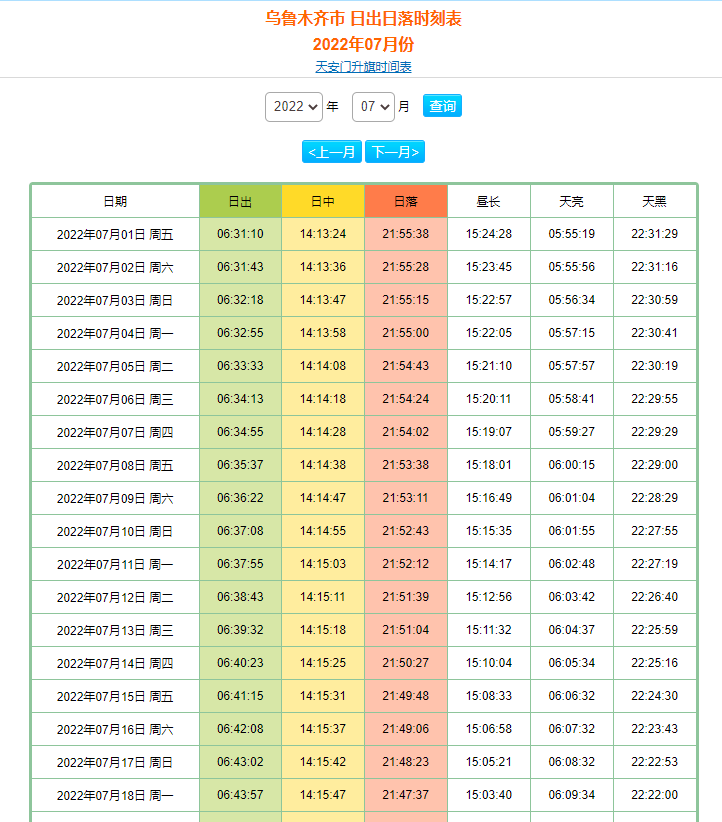
Task: Click the 昼长 day-length column header
Action: coord(488,200)
